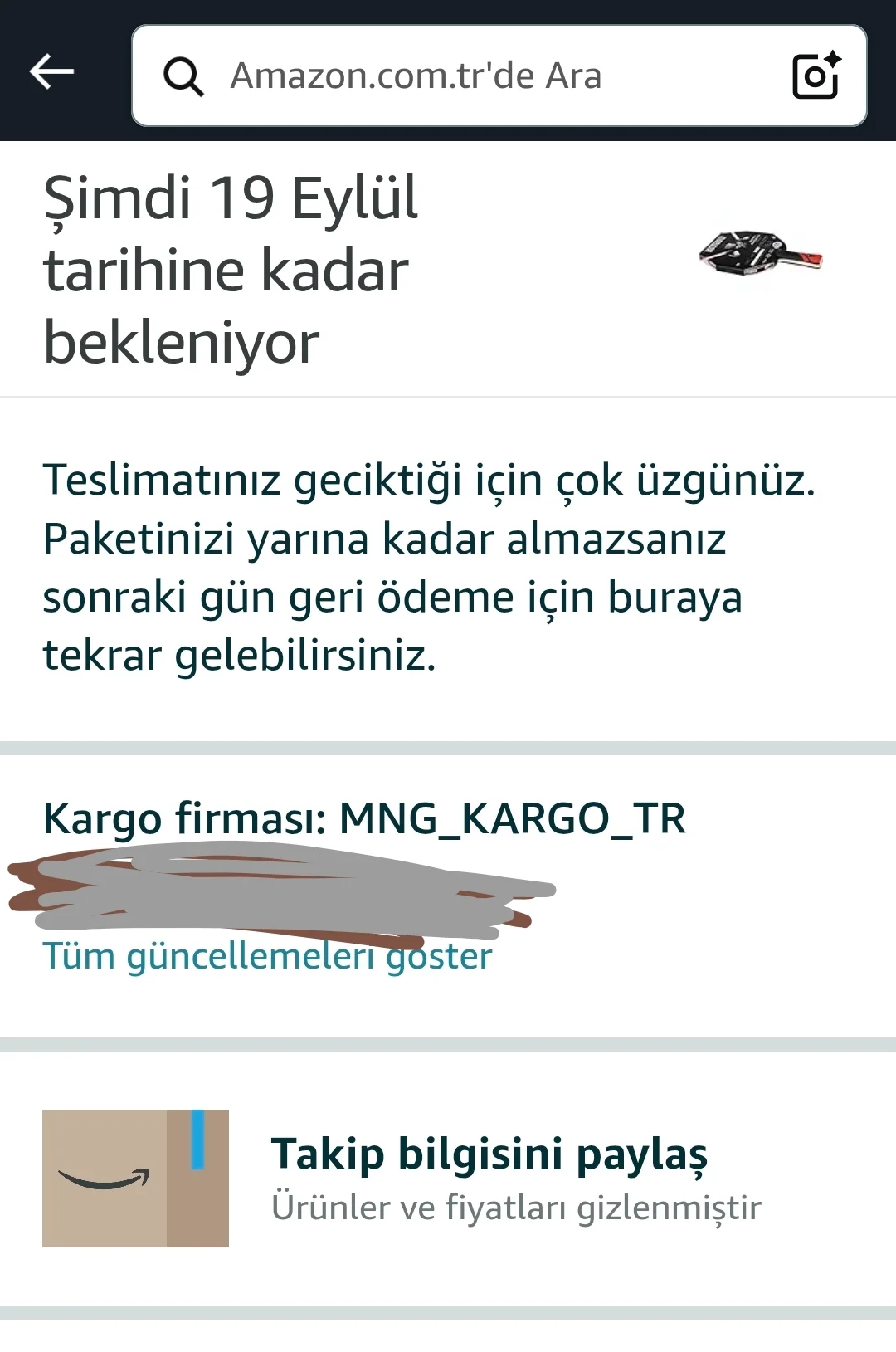Open the table tennis racket product thumbnail

[x=760, y=254]
